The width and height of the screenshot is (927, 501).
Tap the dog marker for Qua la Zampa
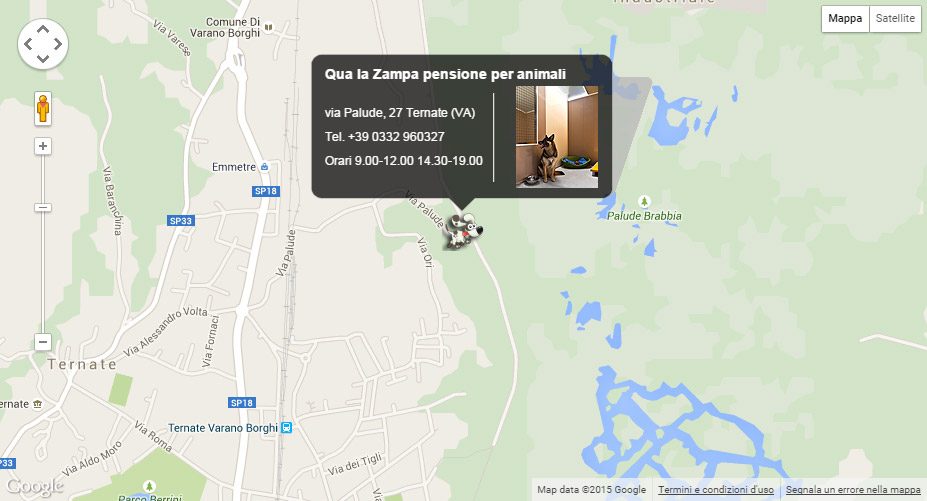pyautogui.click(x=463, y=232)
